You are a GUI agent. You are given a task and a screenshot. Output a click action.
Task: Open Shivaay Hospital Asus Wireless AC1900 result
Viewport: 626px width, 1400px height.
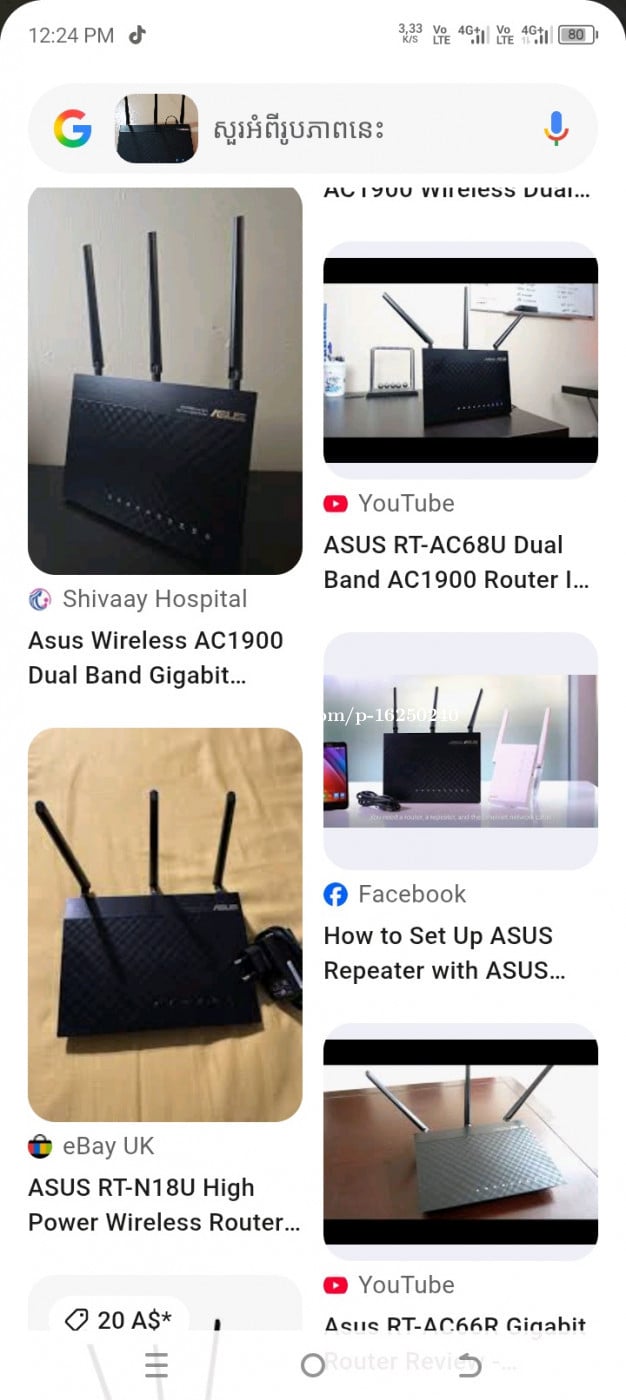click(x=165, y=381)
